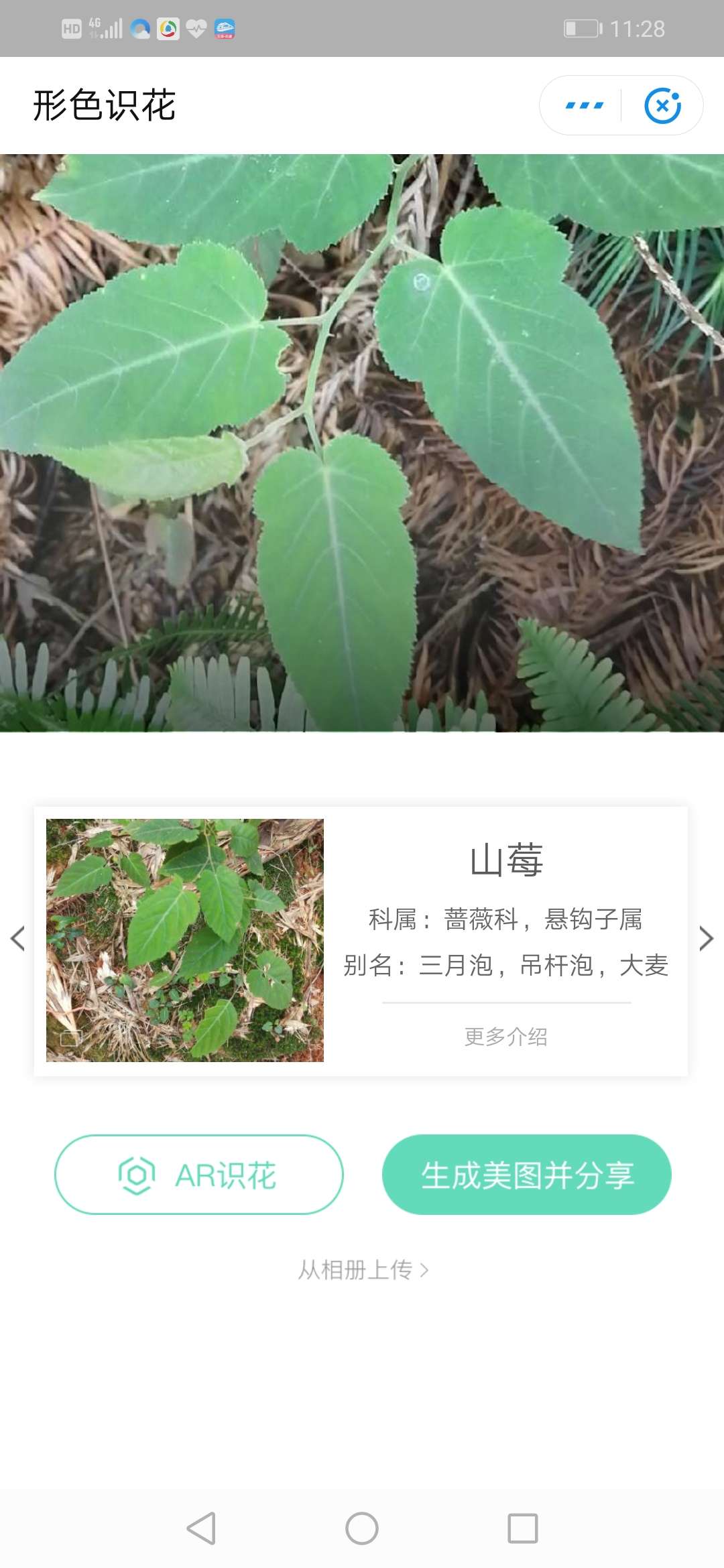Tap the HD VoLTE indicator icon
724x1568 pixels.
pyautogui.click(x=72, y=28)
